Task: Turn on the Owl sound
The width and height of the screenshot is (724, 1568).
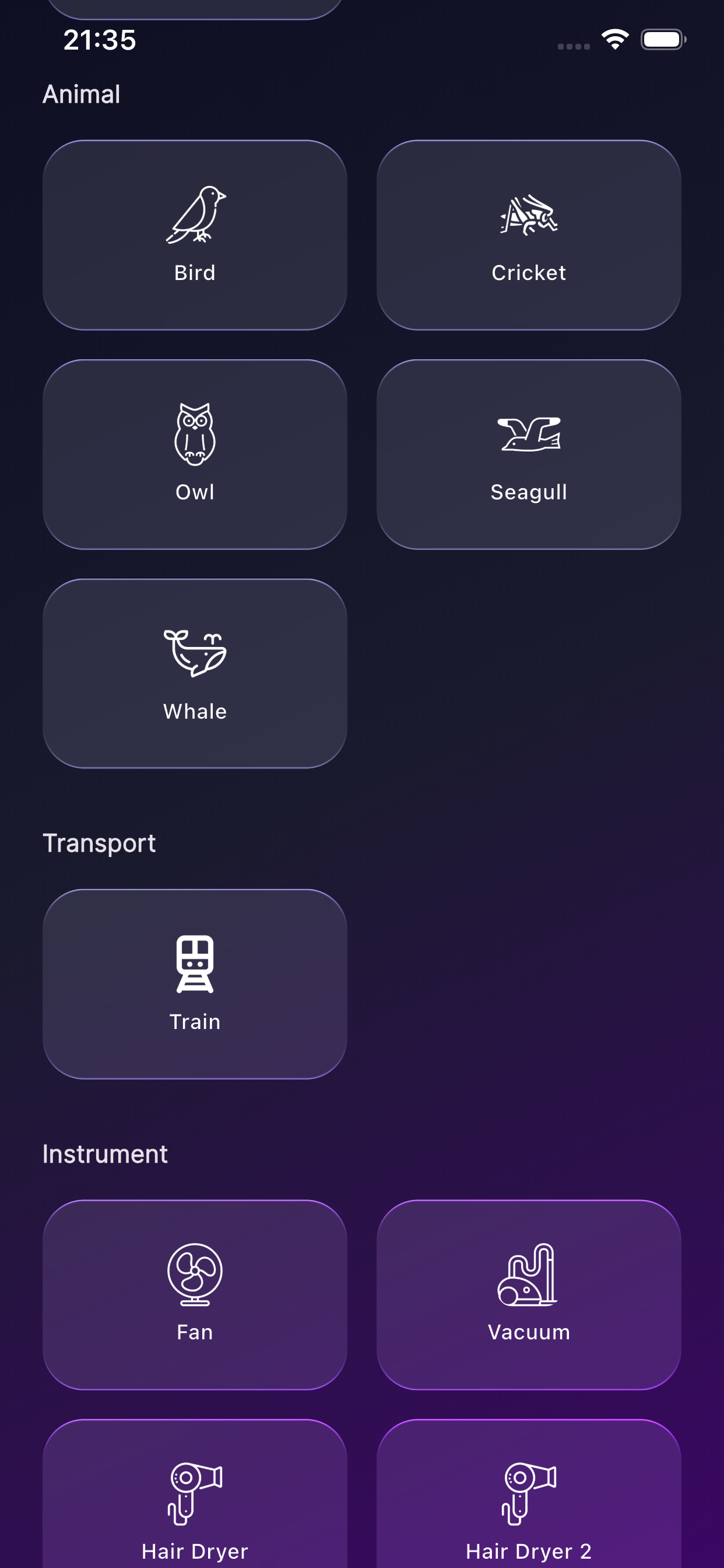Action: [x=195, y=454]
